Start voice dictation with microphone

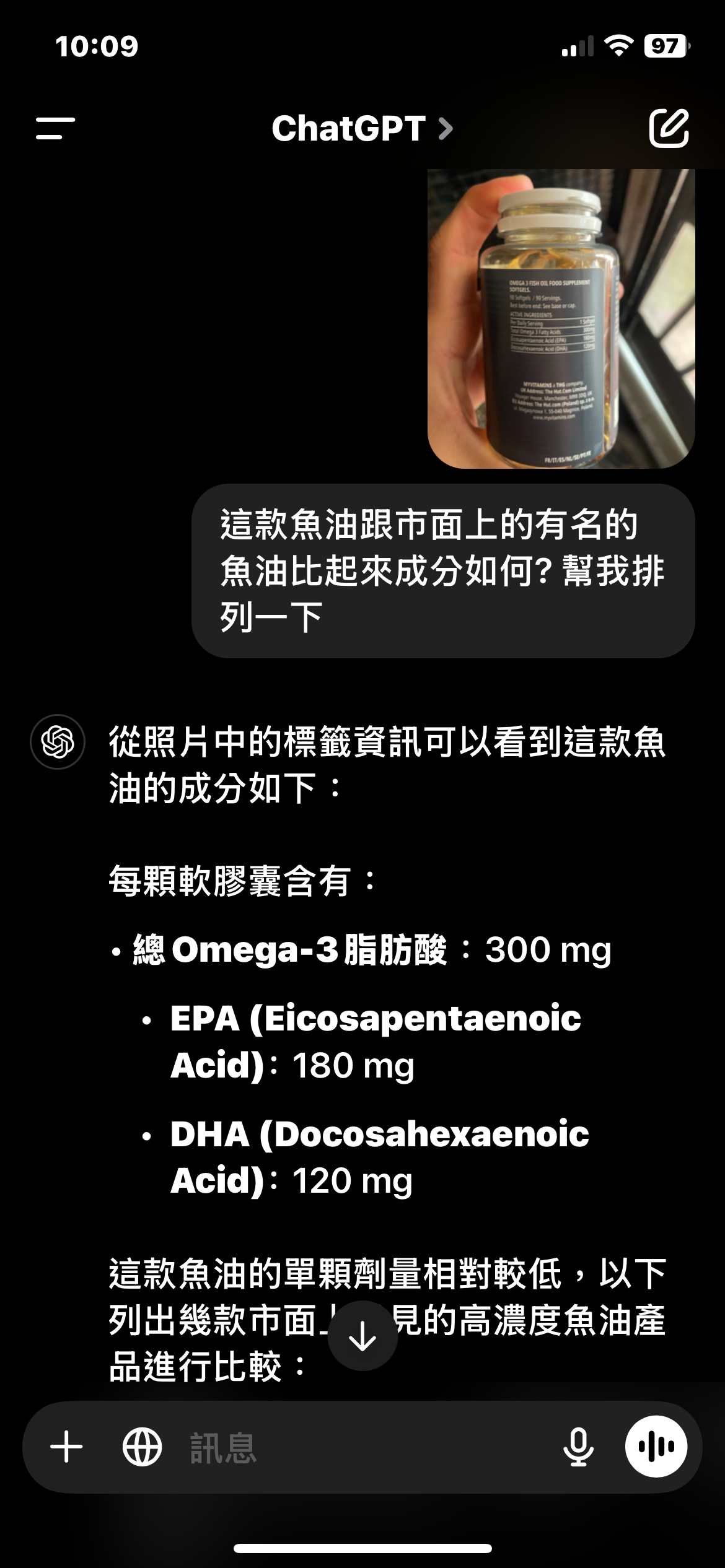[x=578, y=1447]
